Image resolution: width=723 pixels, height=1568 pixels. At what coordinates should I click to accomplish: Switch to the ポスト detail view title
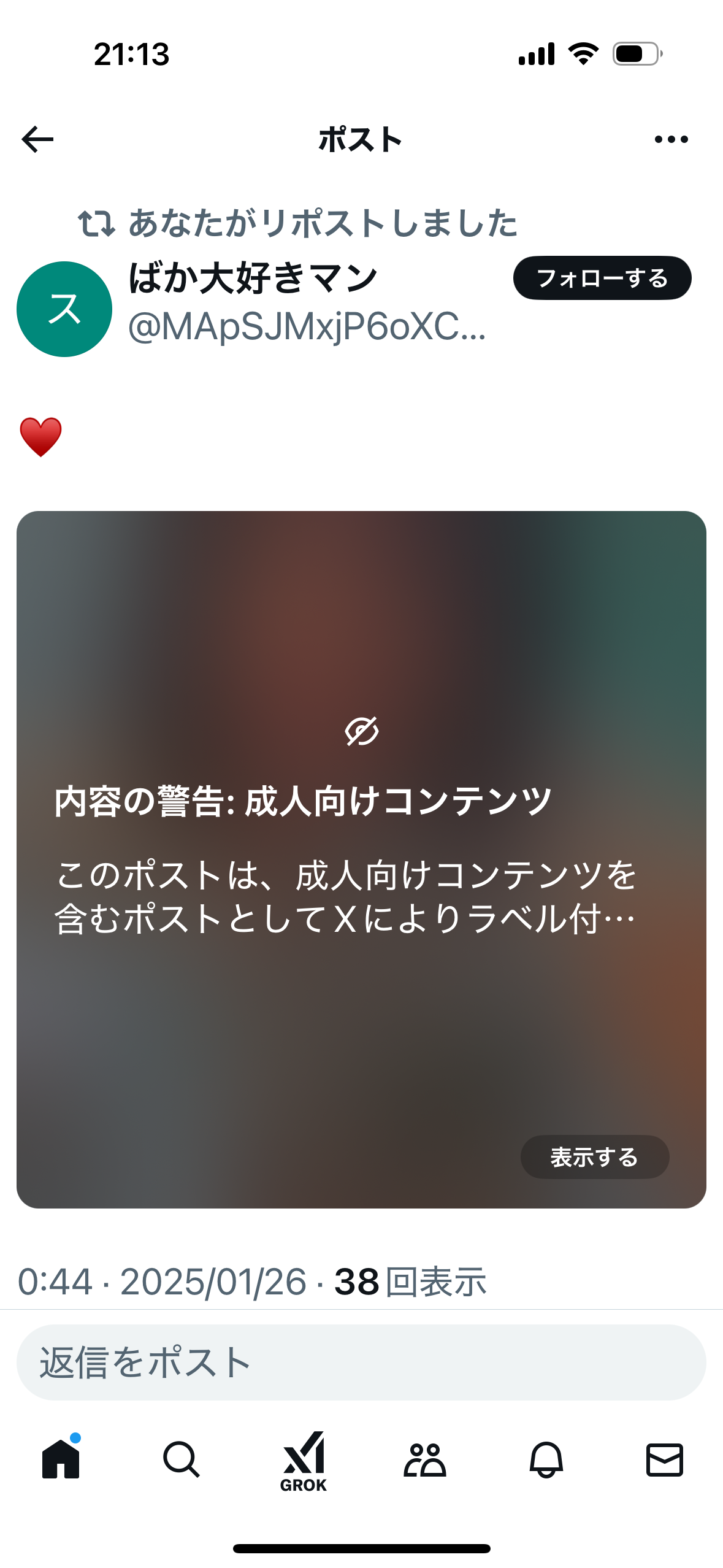point(361,139)
